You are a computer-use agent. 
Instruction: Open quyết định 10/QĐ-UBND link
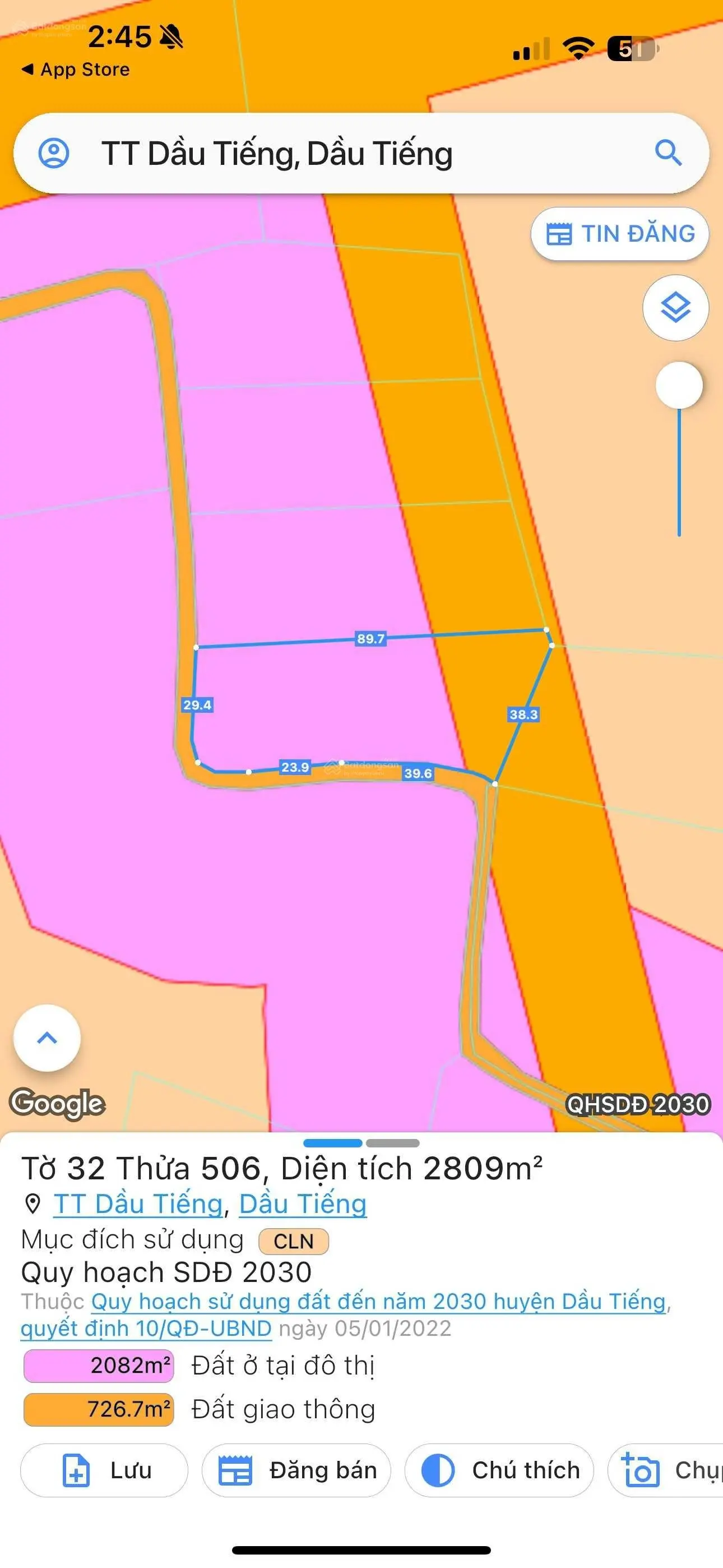(146, 1327)
